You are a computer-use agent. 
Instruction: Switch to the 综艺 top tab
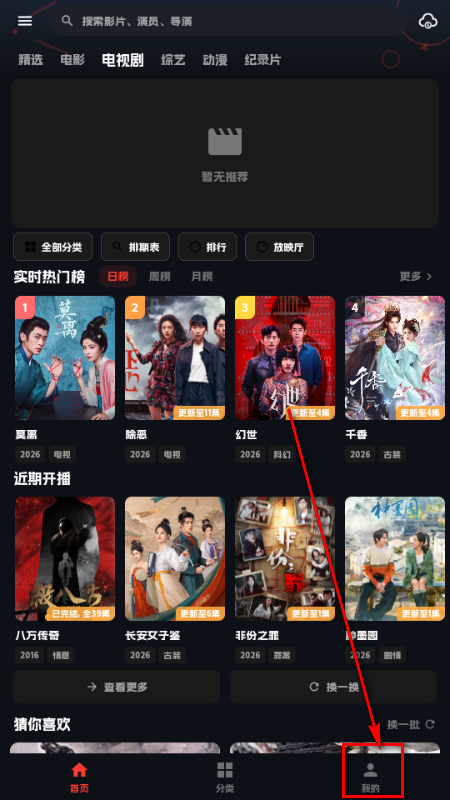coord(173,60)
